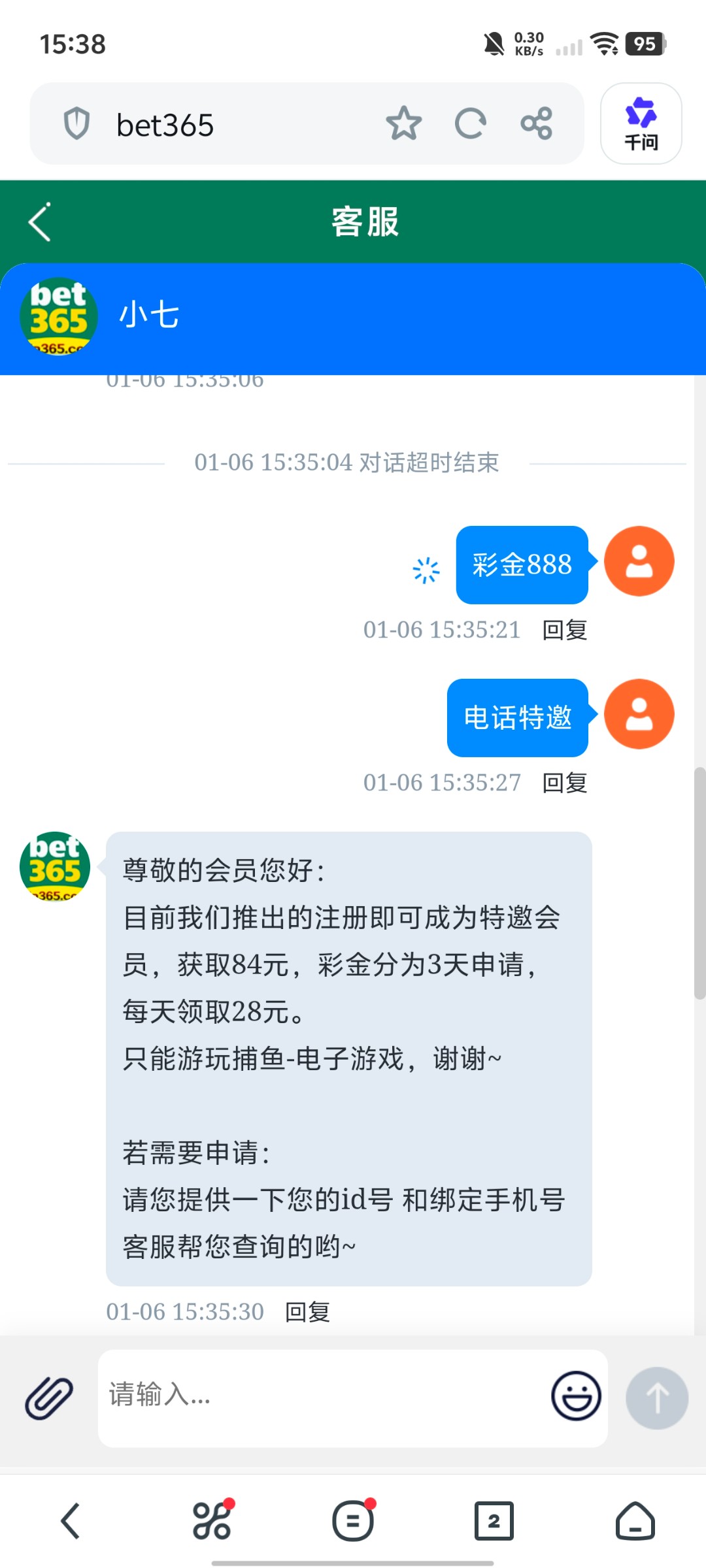The image size is (706, 1568).
Task: Reply to the 彩金888 message
Action: pos(565,630)
